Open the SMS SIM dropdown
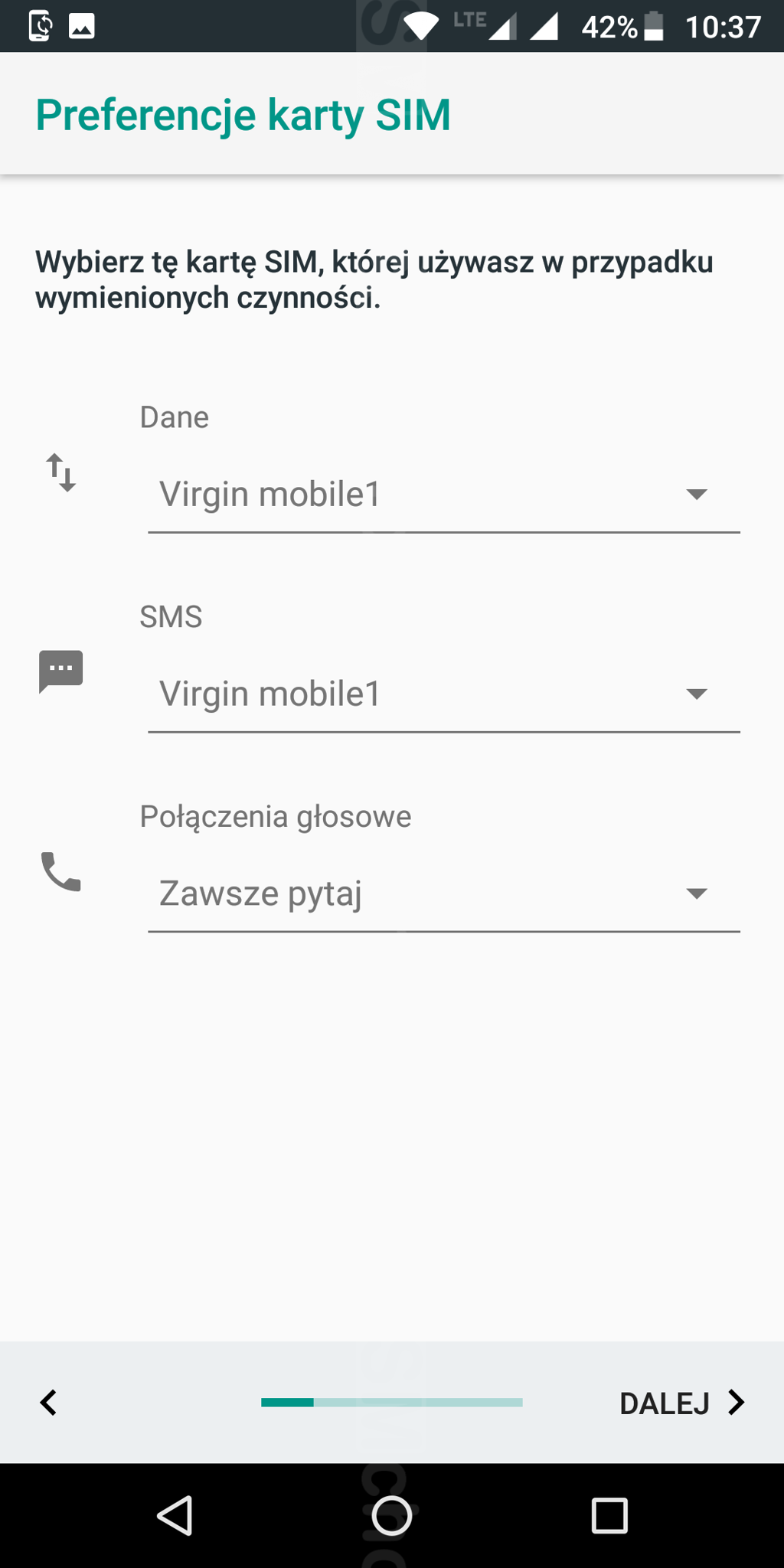The width and height of the screenshot is (784, 1568). point(444,694)
